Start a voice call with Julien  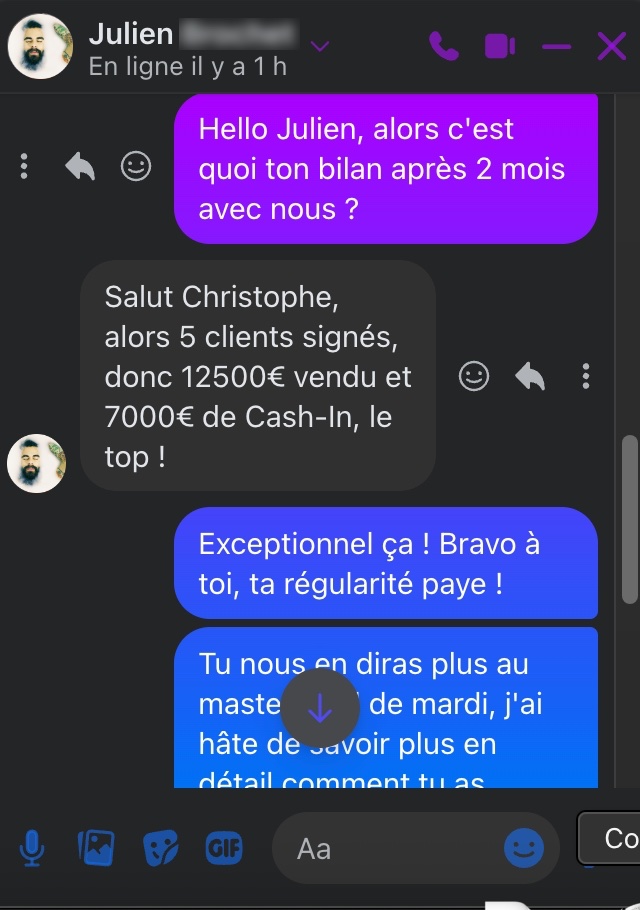point(443,46)
